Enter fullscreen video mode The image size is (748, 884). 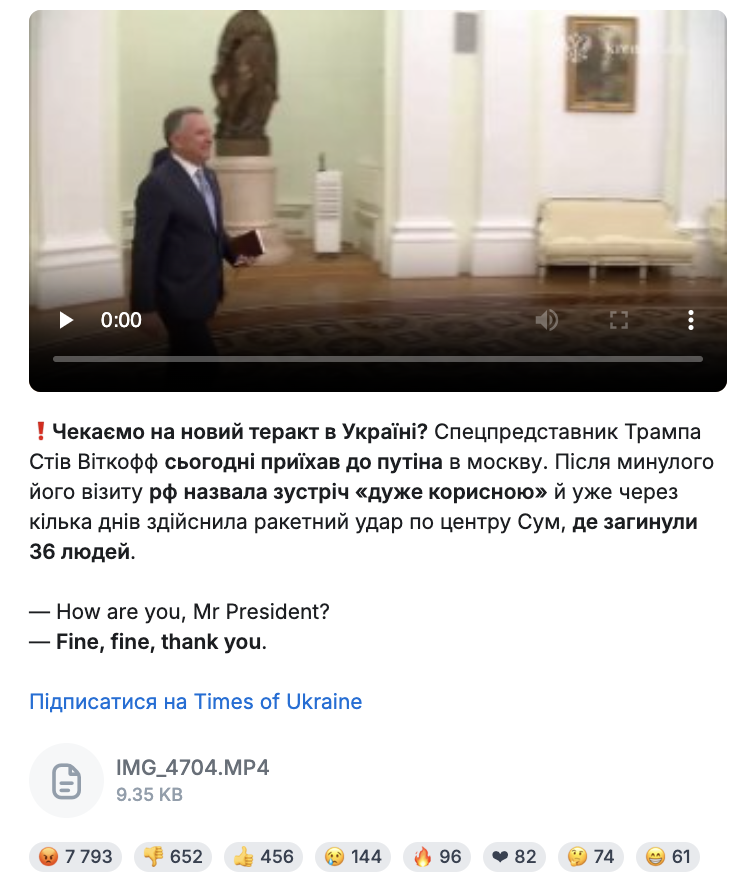tap(619, 320)
